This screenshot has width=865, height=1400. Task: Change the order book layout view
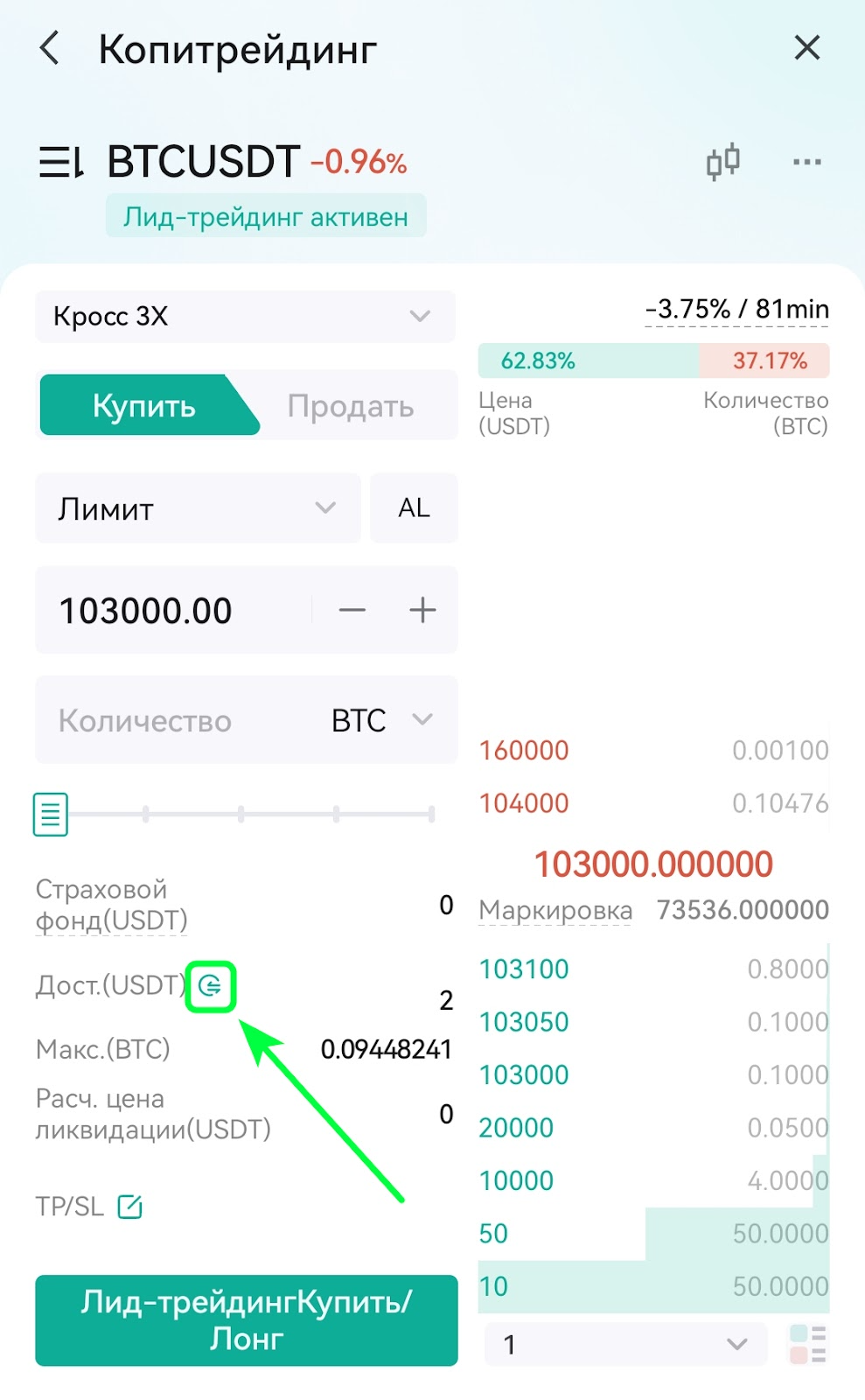pyautogui.click(x=807, y=1344)
